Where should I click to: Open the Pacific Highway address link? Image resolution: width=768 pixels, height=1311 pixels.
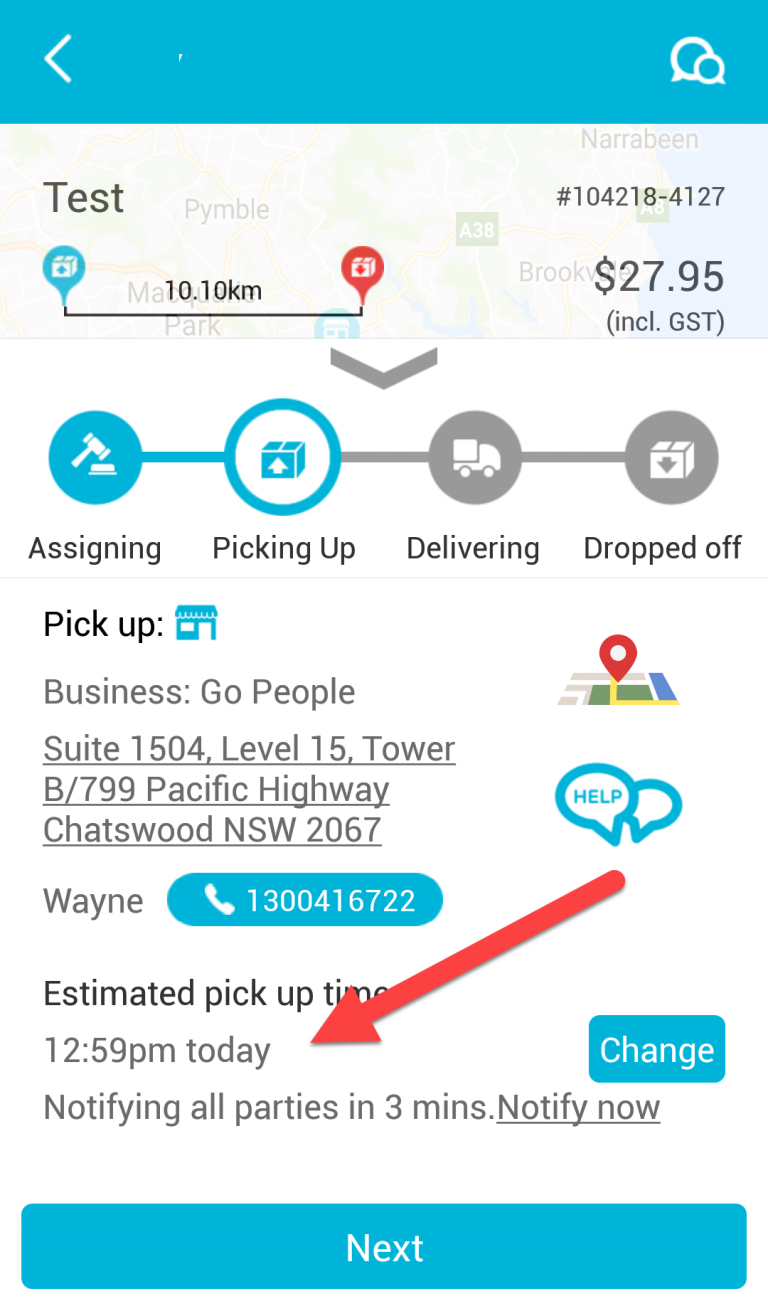(x=248, y=789)
